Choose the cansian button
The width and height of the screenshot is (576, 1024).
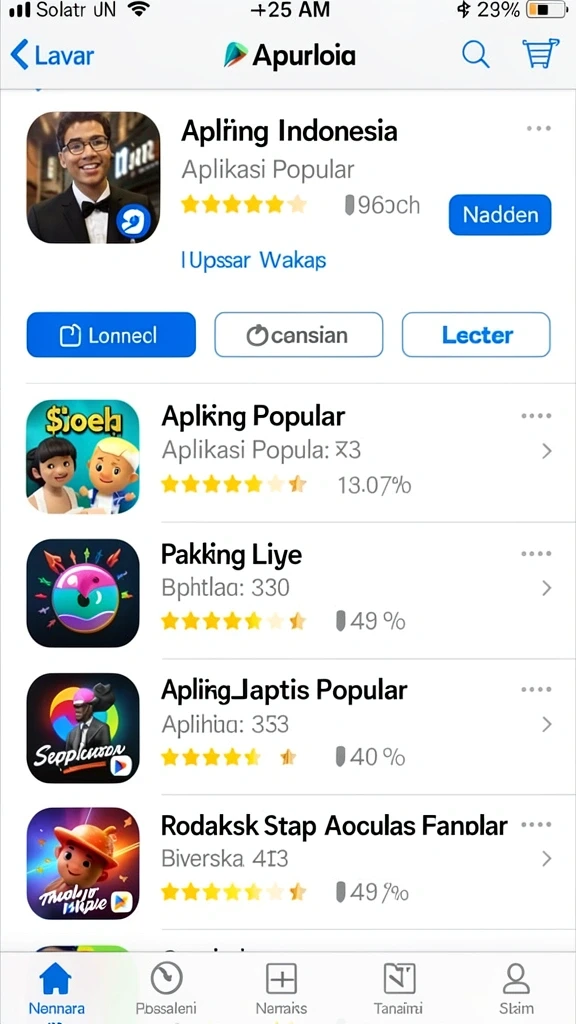click(298, 335)
